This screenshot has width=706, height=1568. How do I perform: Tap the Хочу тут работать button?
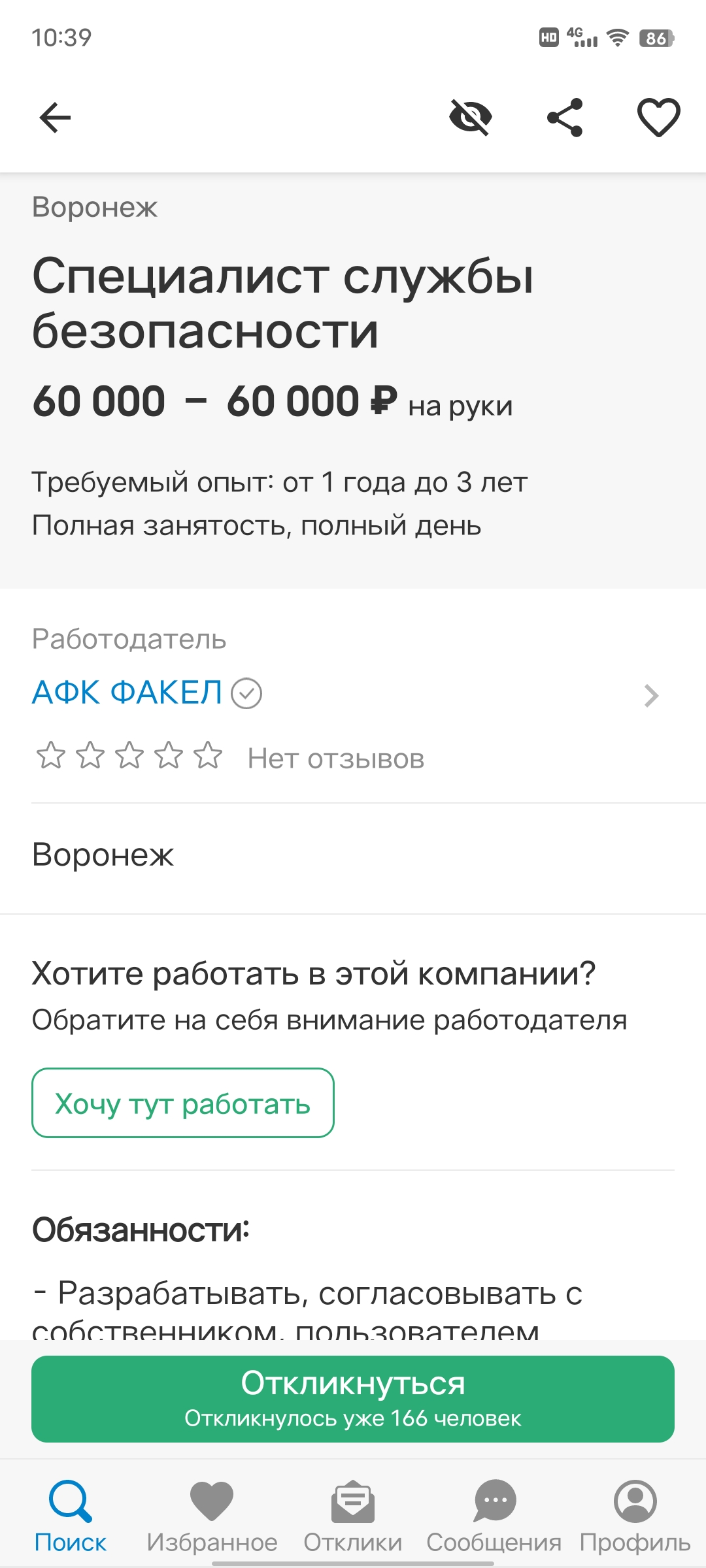pos(183,1103)
